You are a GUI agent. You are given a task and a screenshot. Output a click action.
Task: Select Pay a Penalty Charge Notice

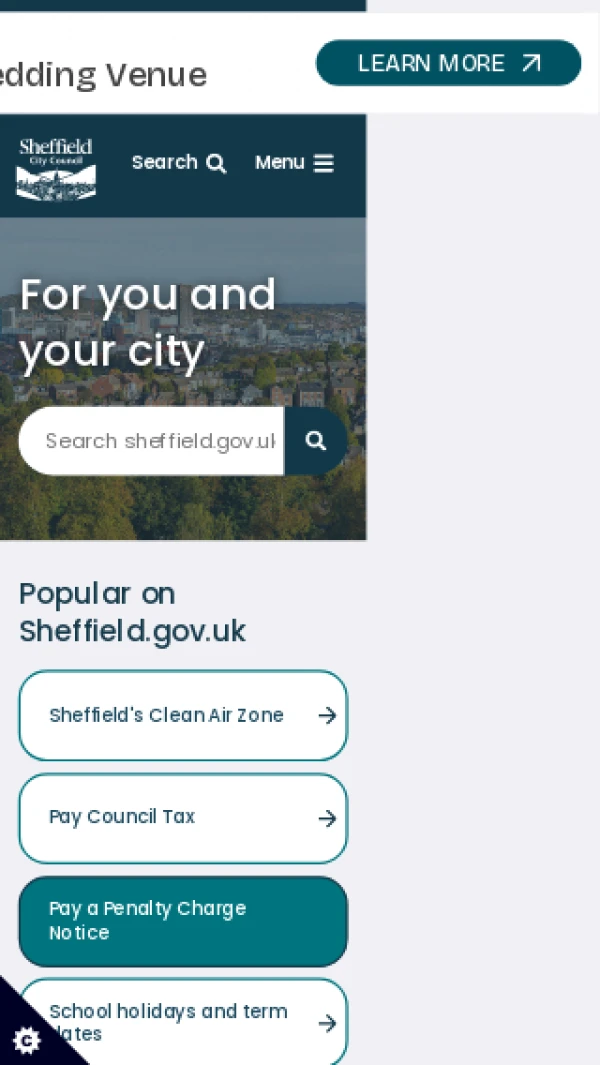(x=183, y=921)
